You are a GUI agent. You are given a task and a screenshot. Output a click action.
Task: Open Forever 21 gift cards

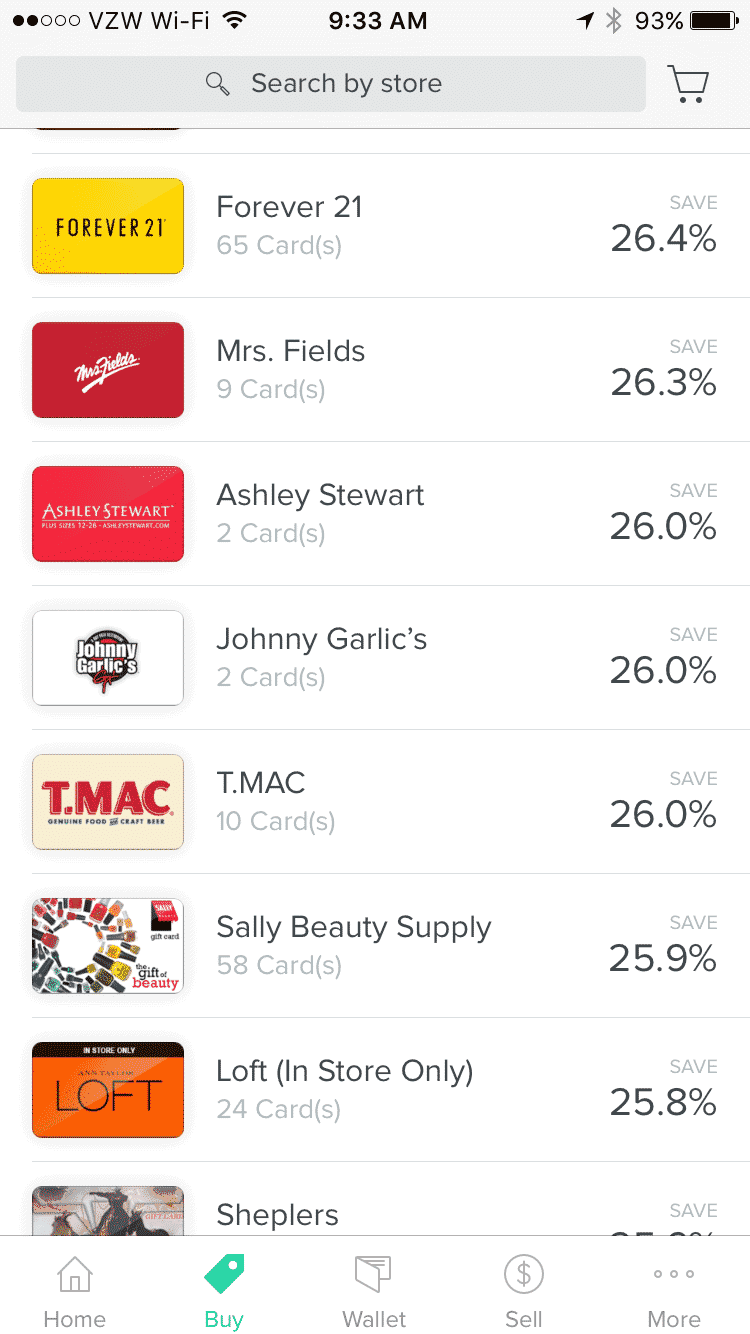(375, 226)
